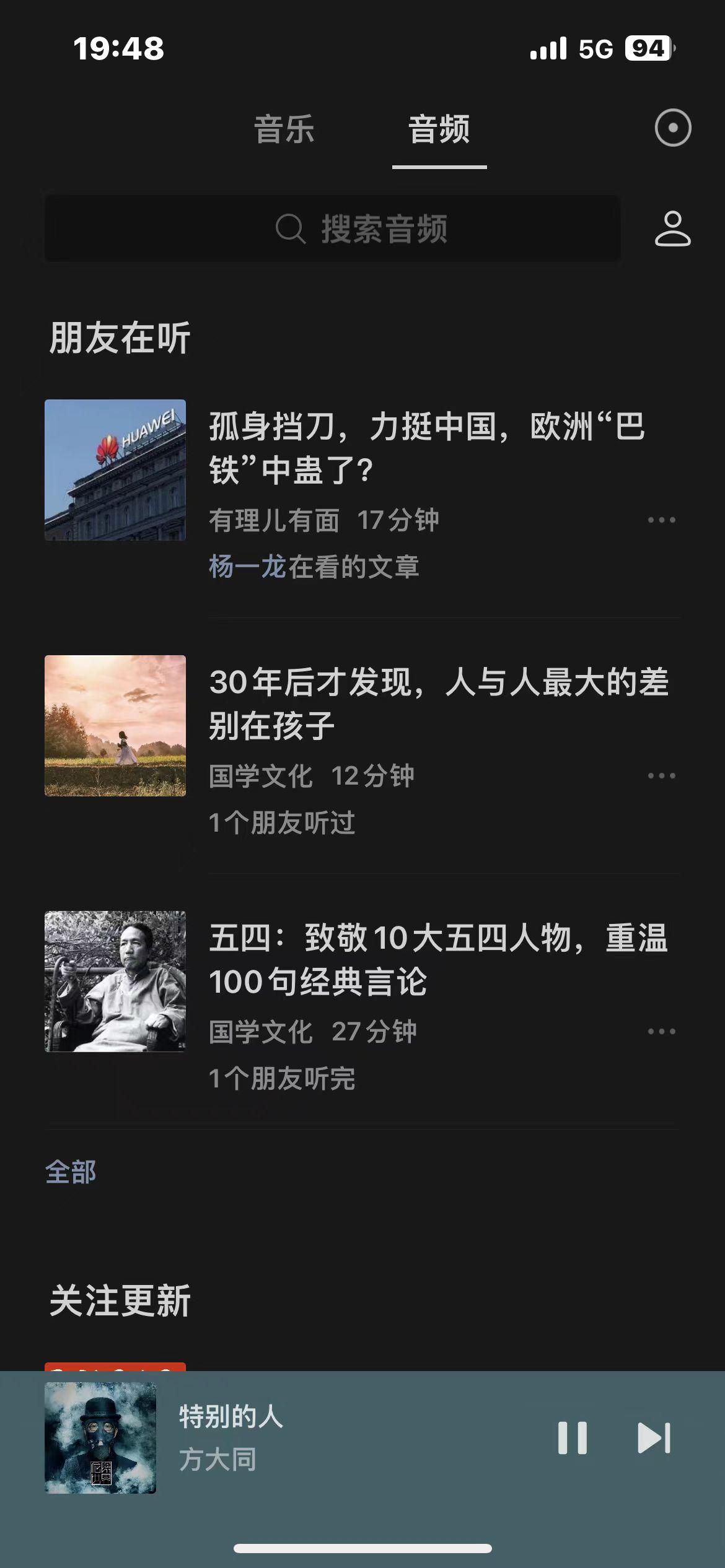View 全部 friends' listening list
The width and height of the screenshot is (725, 1568).
point(71,1172)
